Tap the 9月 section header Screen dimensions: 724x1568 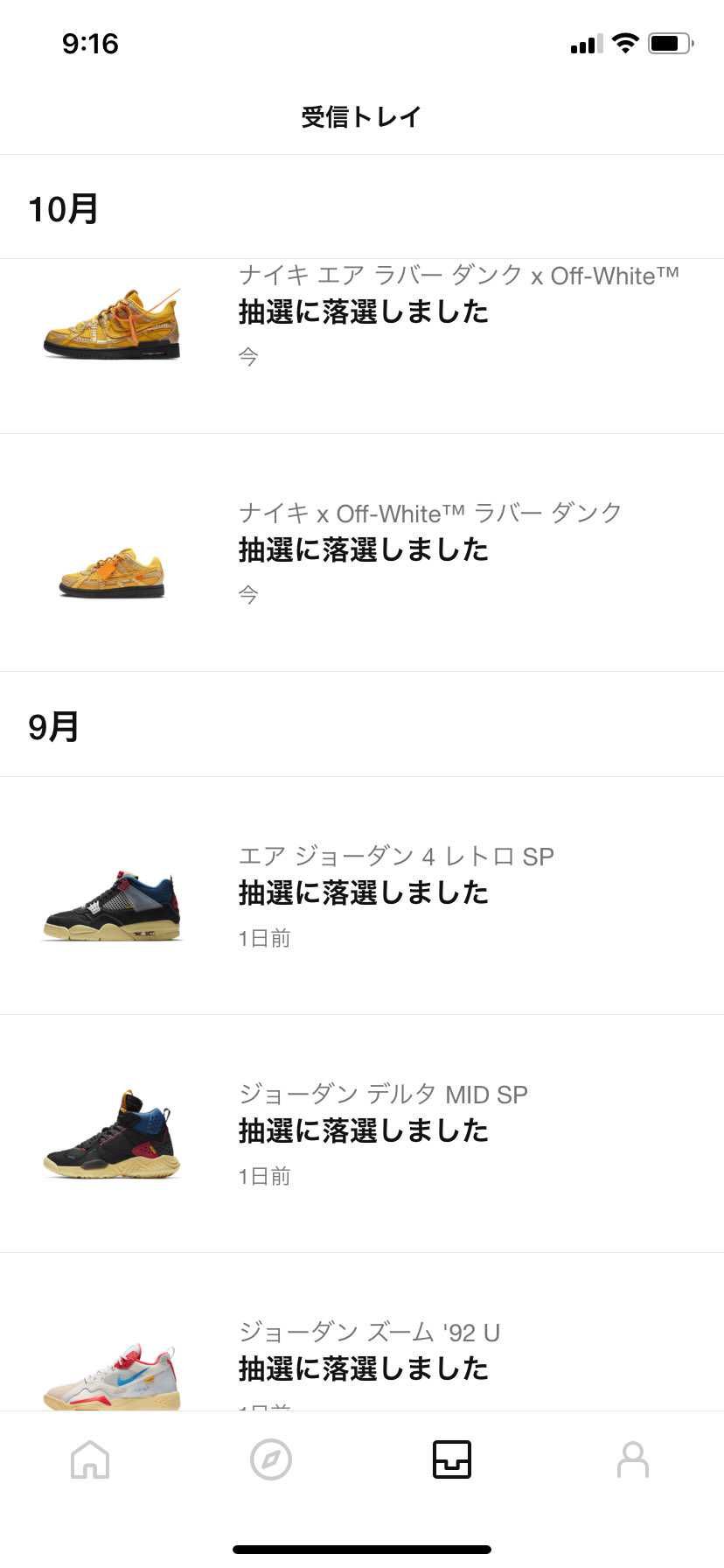[x=52, y=725]
